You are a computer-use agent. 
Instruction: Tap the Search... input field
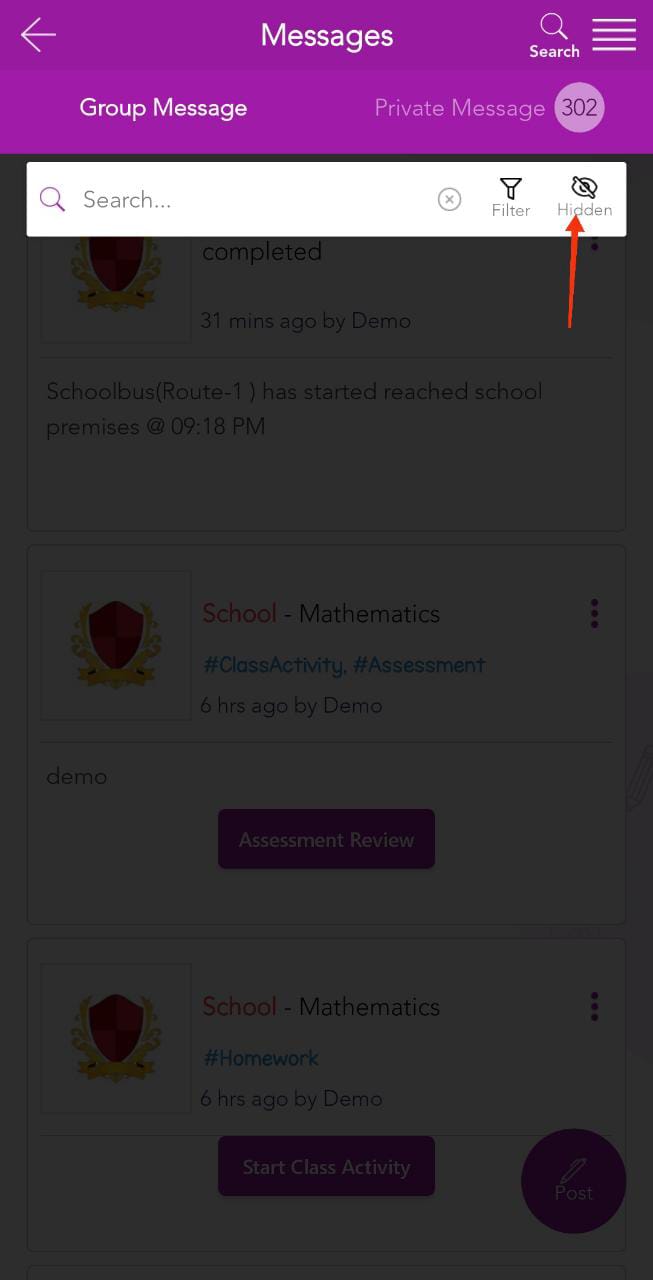click(x=250, y=200)
